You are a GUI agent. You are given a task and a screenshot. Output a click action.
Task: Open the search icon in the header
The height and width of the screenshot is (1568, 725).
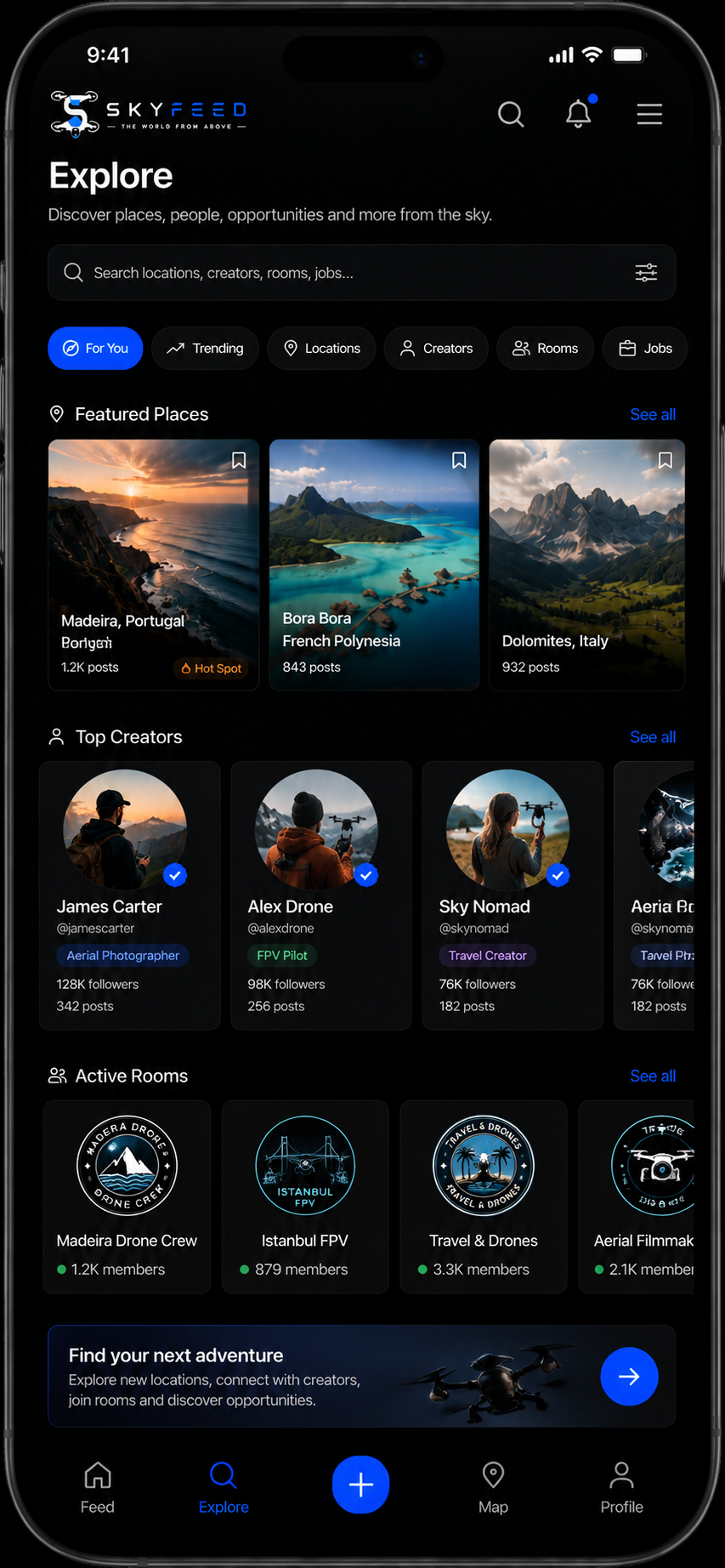511,114
